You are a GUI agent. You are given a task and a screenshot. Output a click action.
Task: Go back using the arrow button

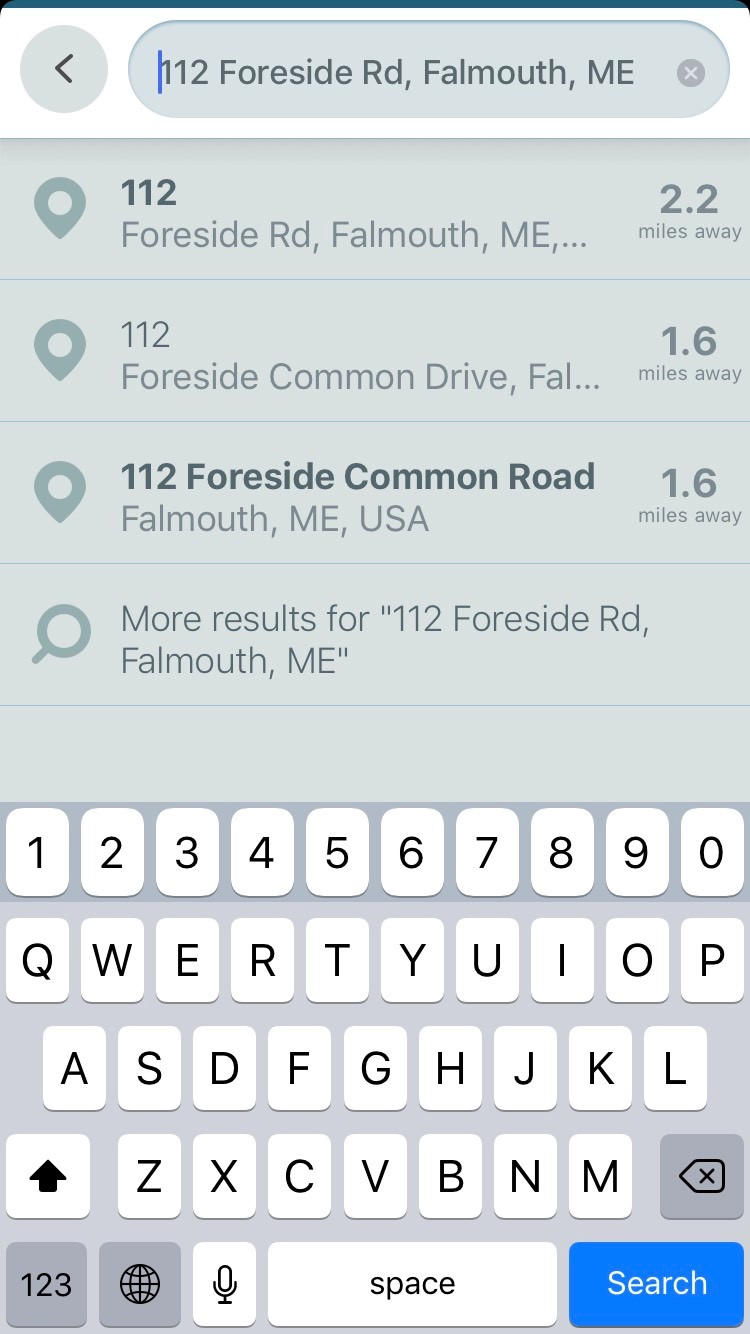pyautogui.click(x=64, y=69)
